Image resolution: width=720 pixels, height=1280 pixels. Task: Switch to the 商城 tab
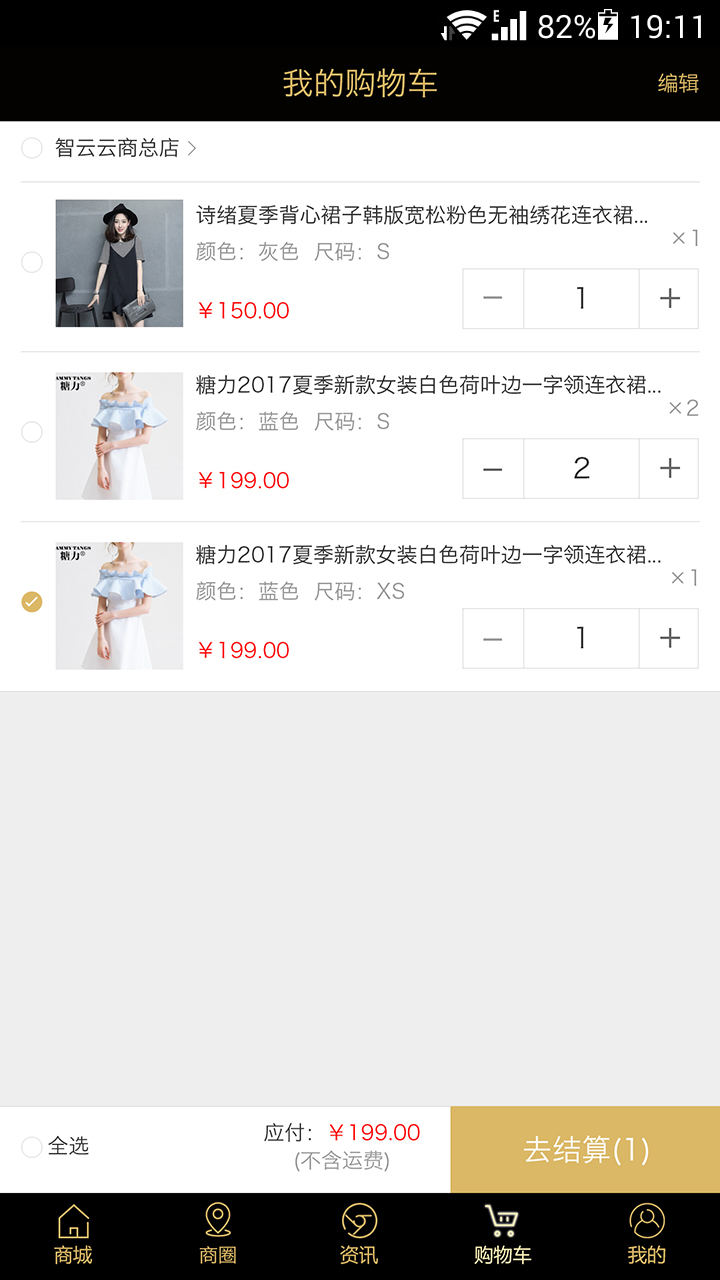(x=73, y=1236)
